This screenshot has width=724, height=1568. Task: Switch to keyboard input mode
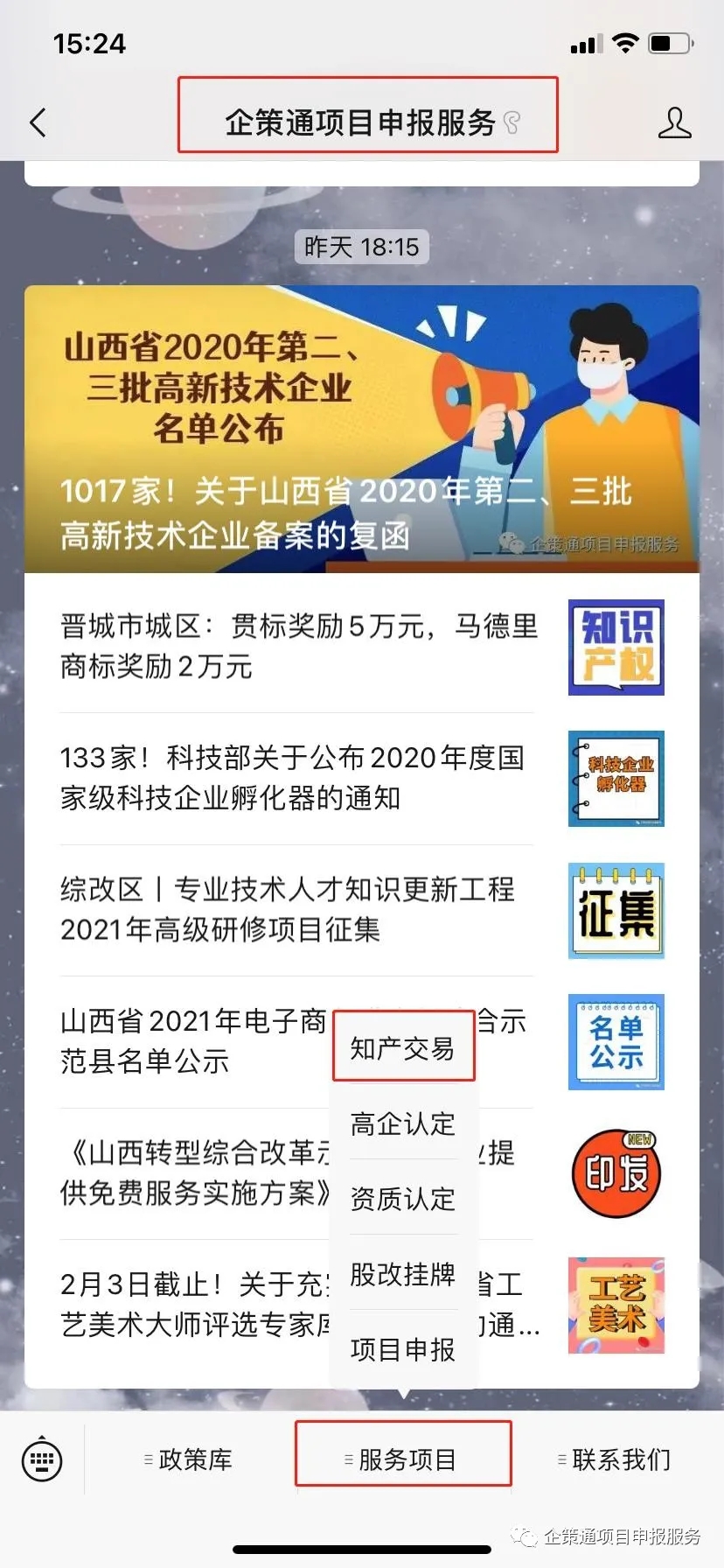[x=41, y=1459]
